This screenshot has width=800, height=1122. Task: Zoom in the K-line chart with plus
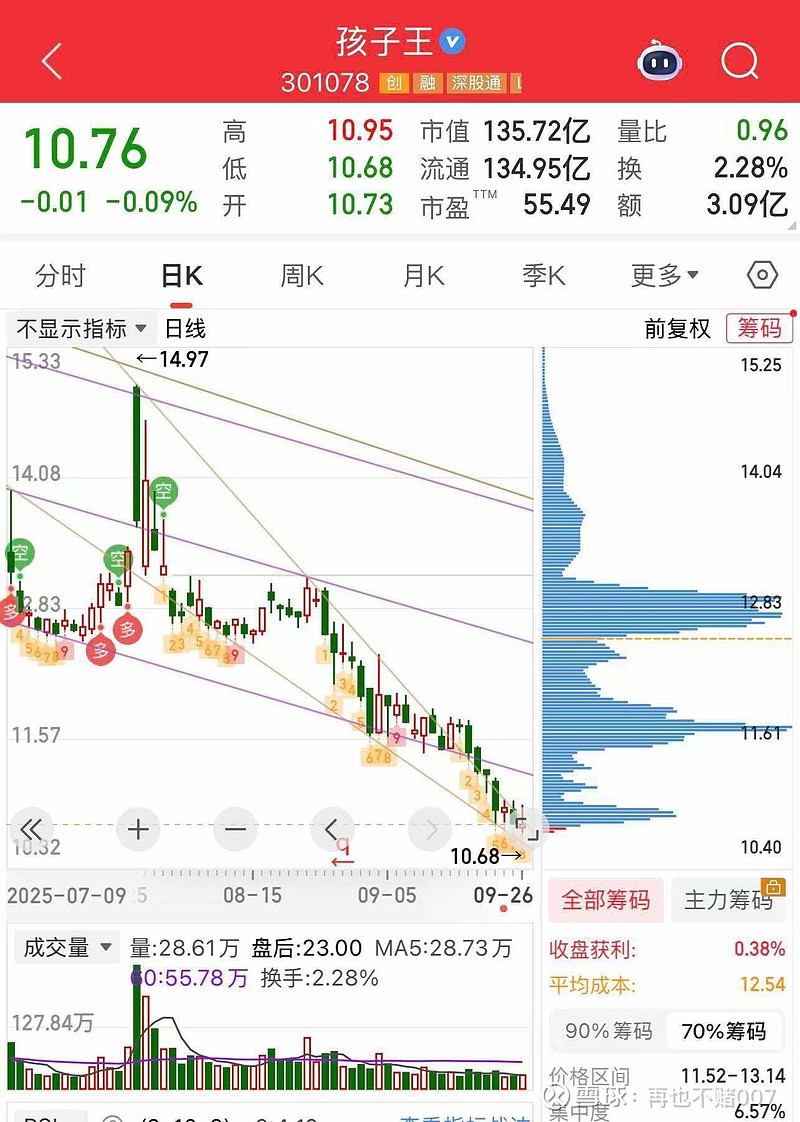click(138, 829)
